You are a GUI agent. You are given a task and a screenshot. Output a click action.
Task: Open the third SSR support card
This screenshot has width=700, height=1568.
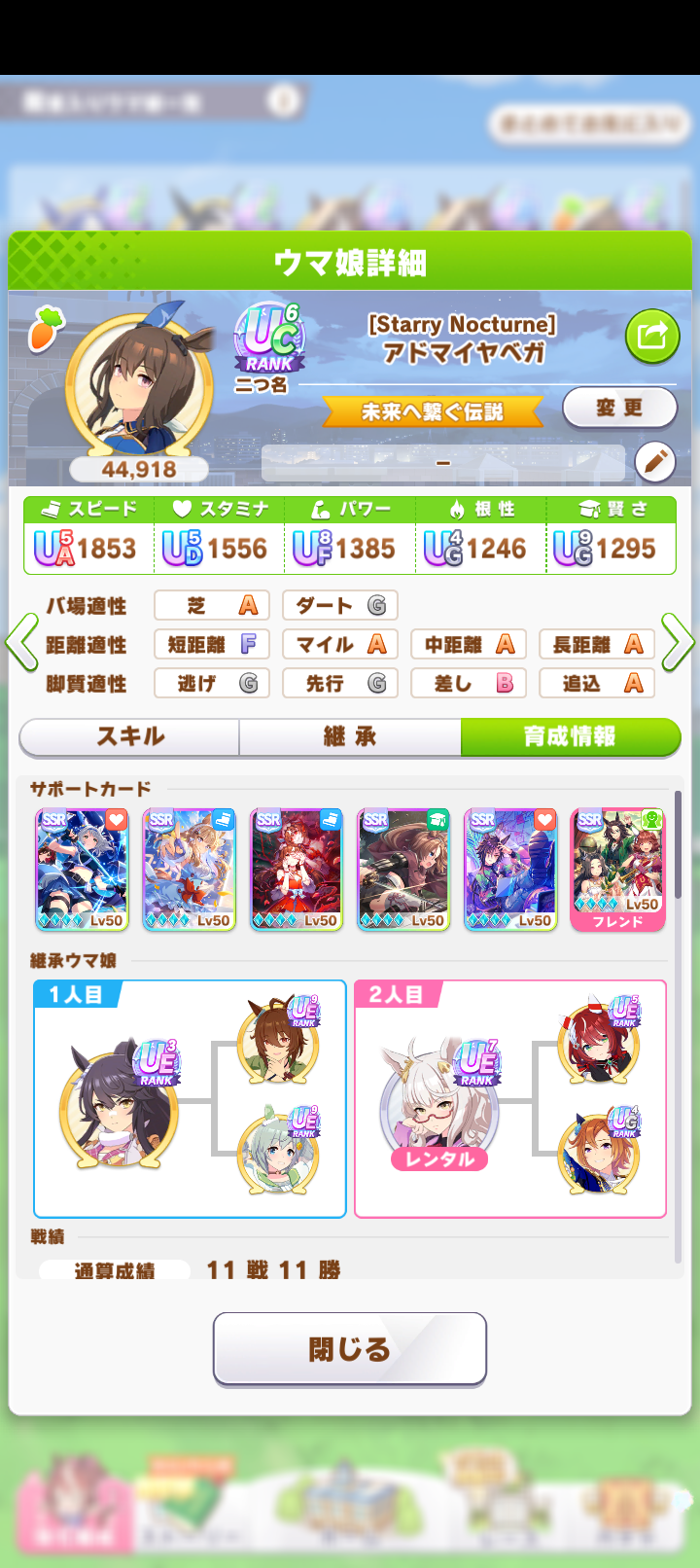[297, 870]
